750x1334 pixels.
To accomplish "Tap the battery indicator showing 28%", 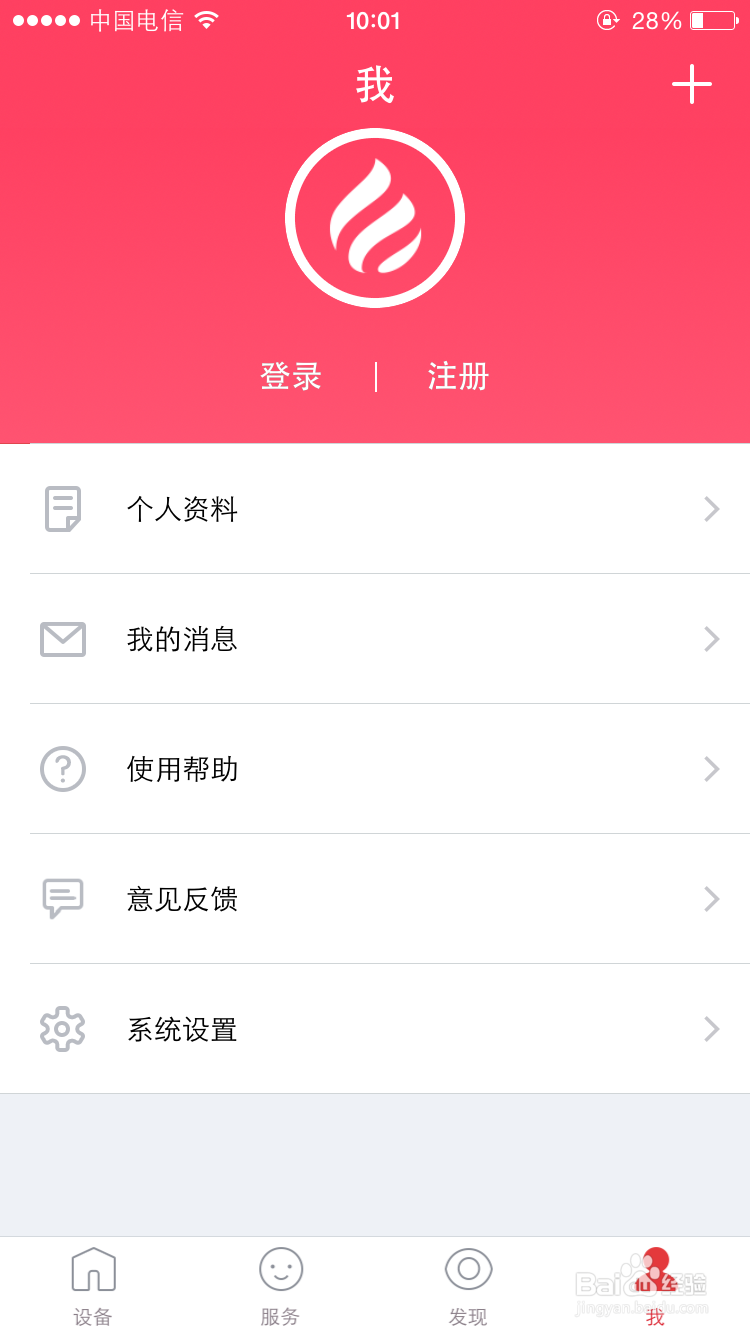I will pos(713,20).
